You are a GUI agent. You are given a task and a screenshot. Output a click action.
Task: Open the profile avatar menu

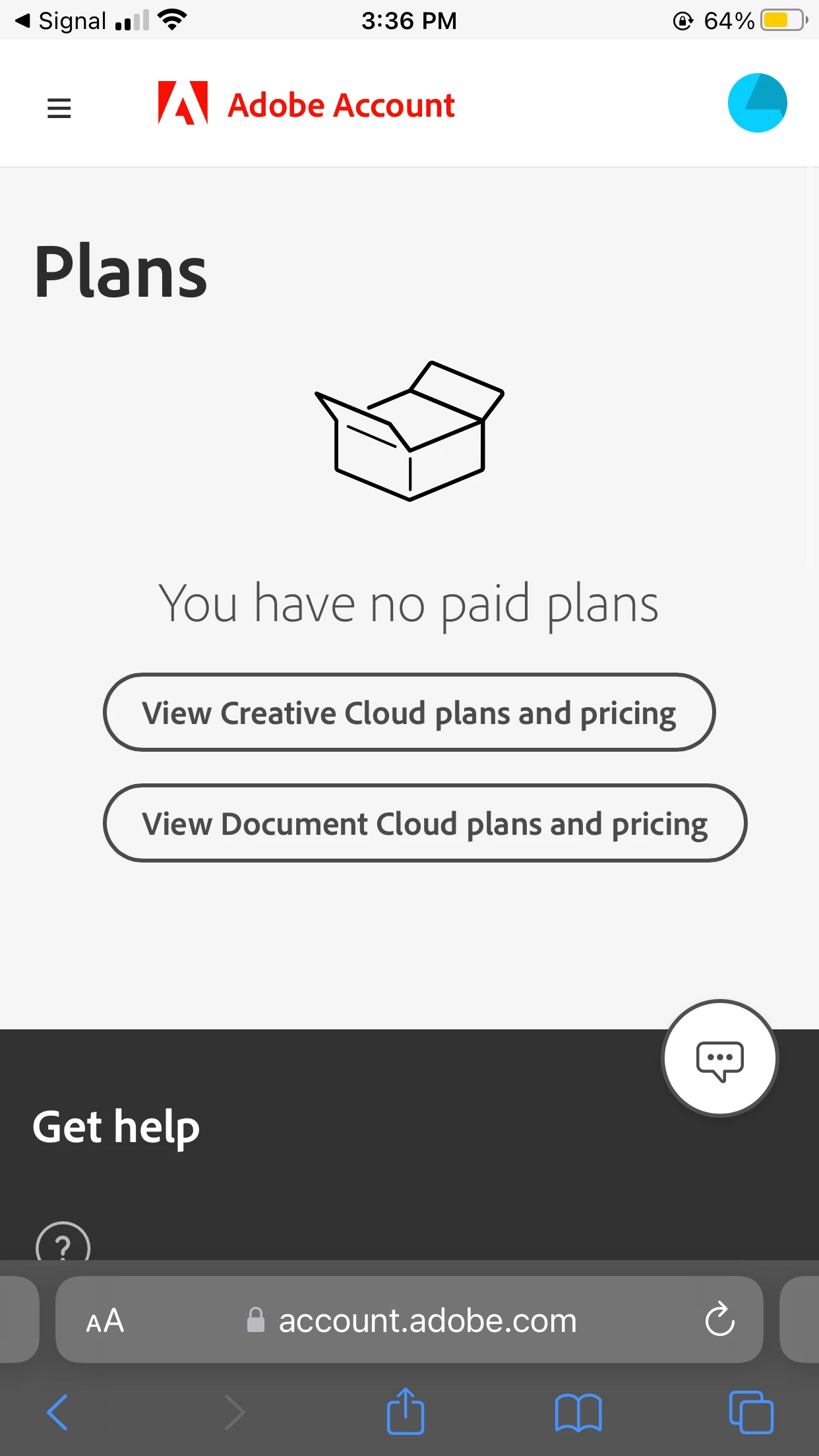pyautogui.click(x=757, y=104)
